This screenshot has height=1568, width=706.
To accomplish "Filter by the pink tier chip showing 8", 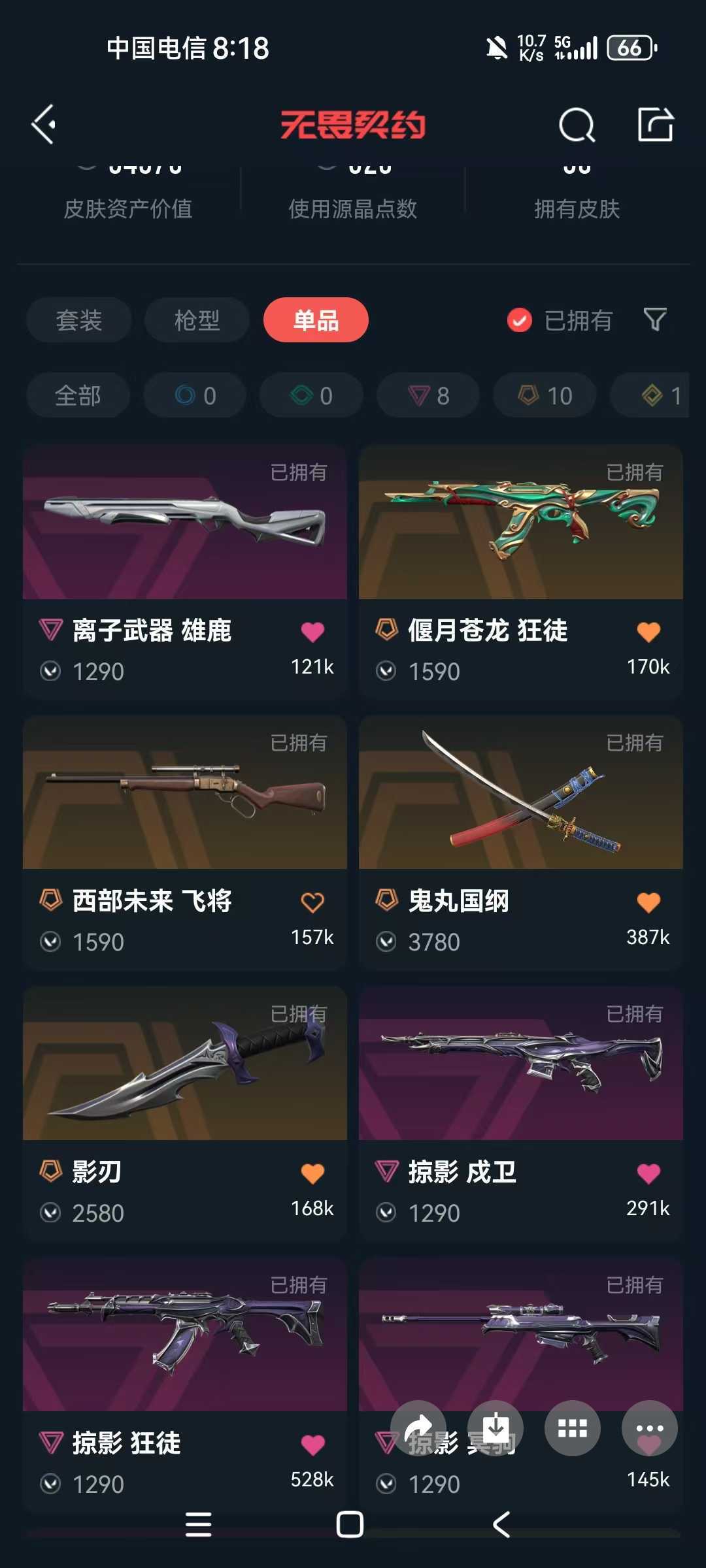I will 428,395.
